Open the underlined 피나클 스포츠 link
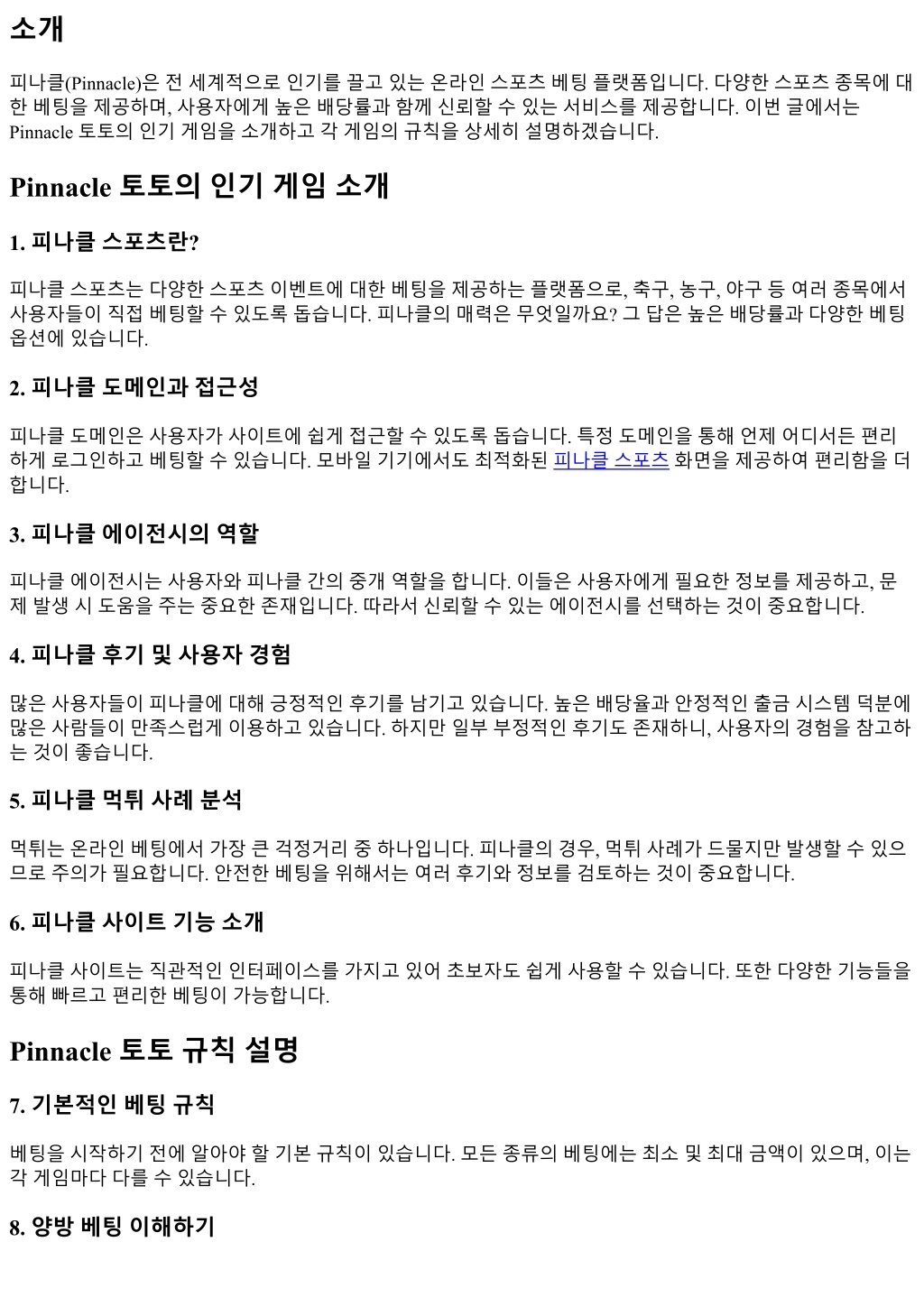The height and width of the screenshot is (1307, 924). point(611,460)
